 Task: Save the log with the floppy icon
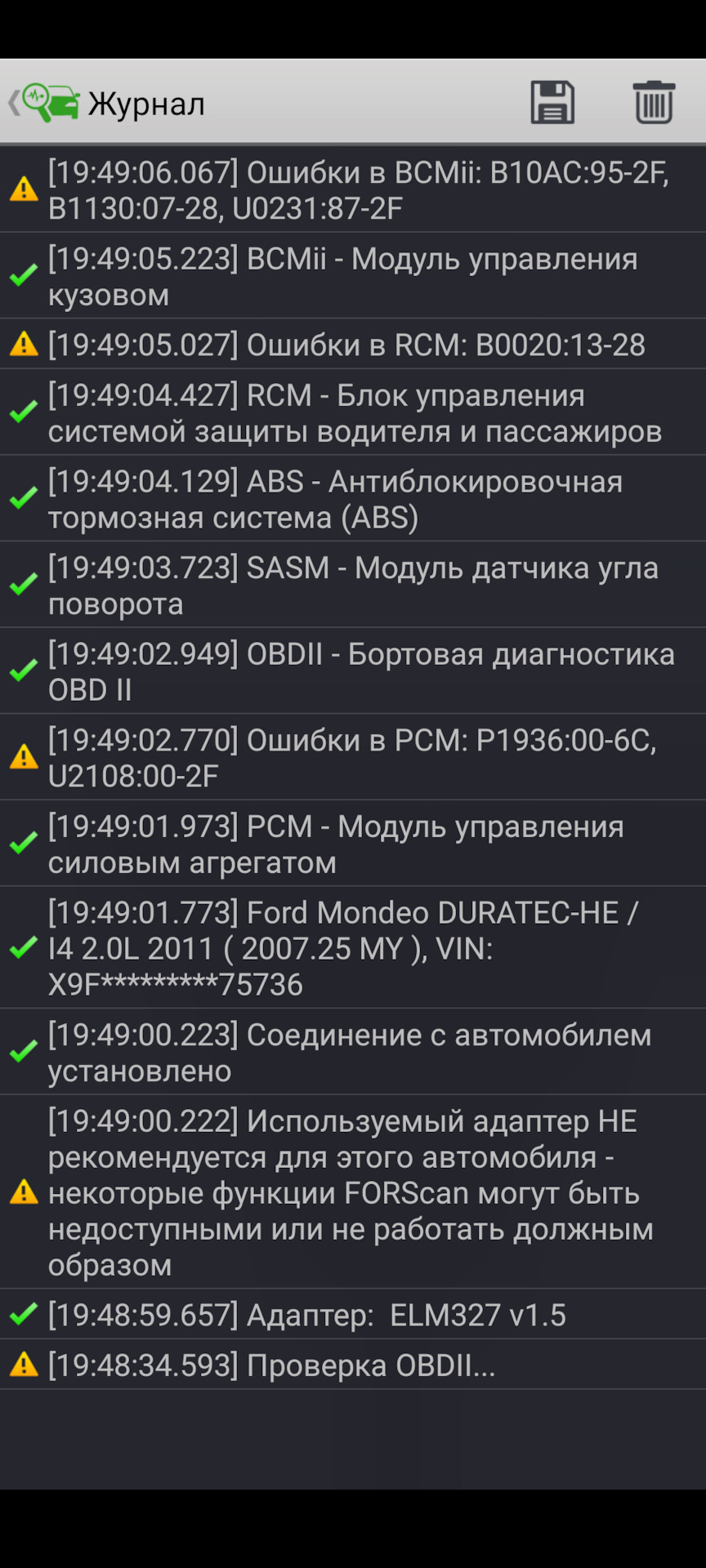tap(552, 103)
